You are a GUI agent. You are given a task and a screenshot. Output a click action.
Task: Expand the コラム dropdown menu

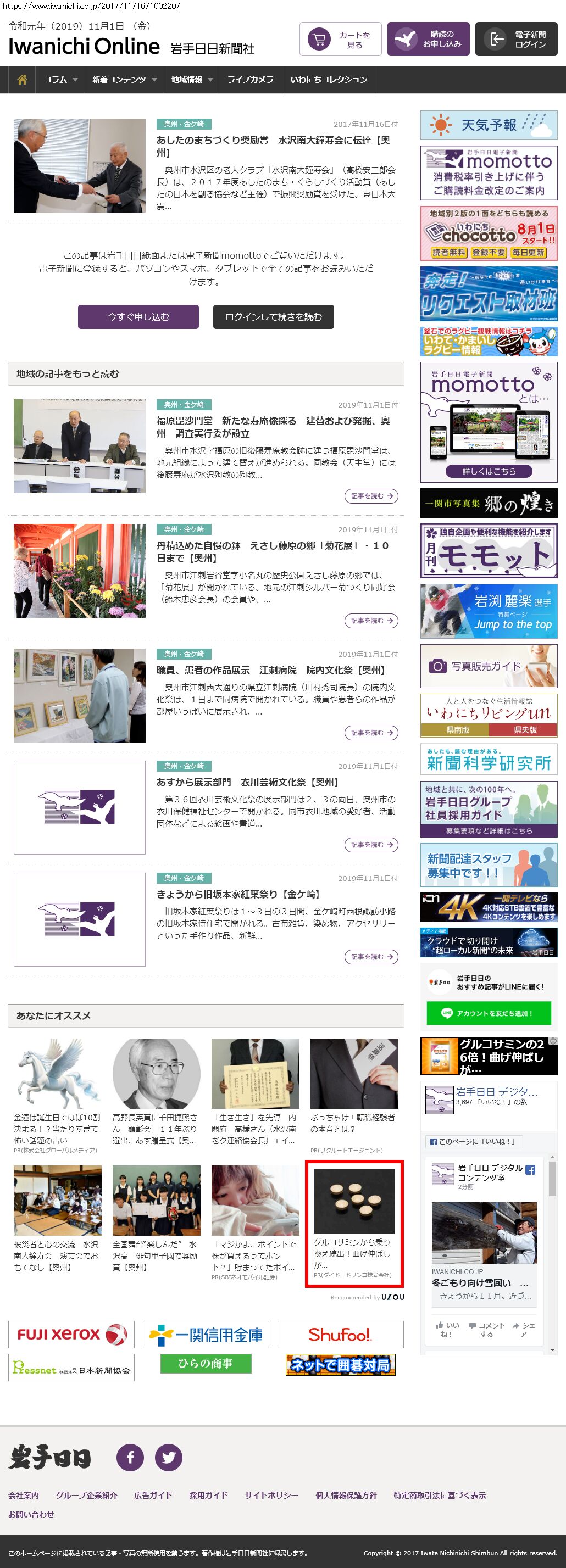point(60,80)
